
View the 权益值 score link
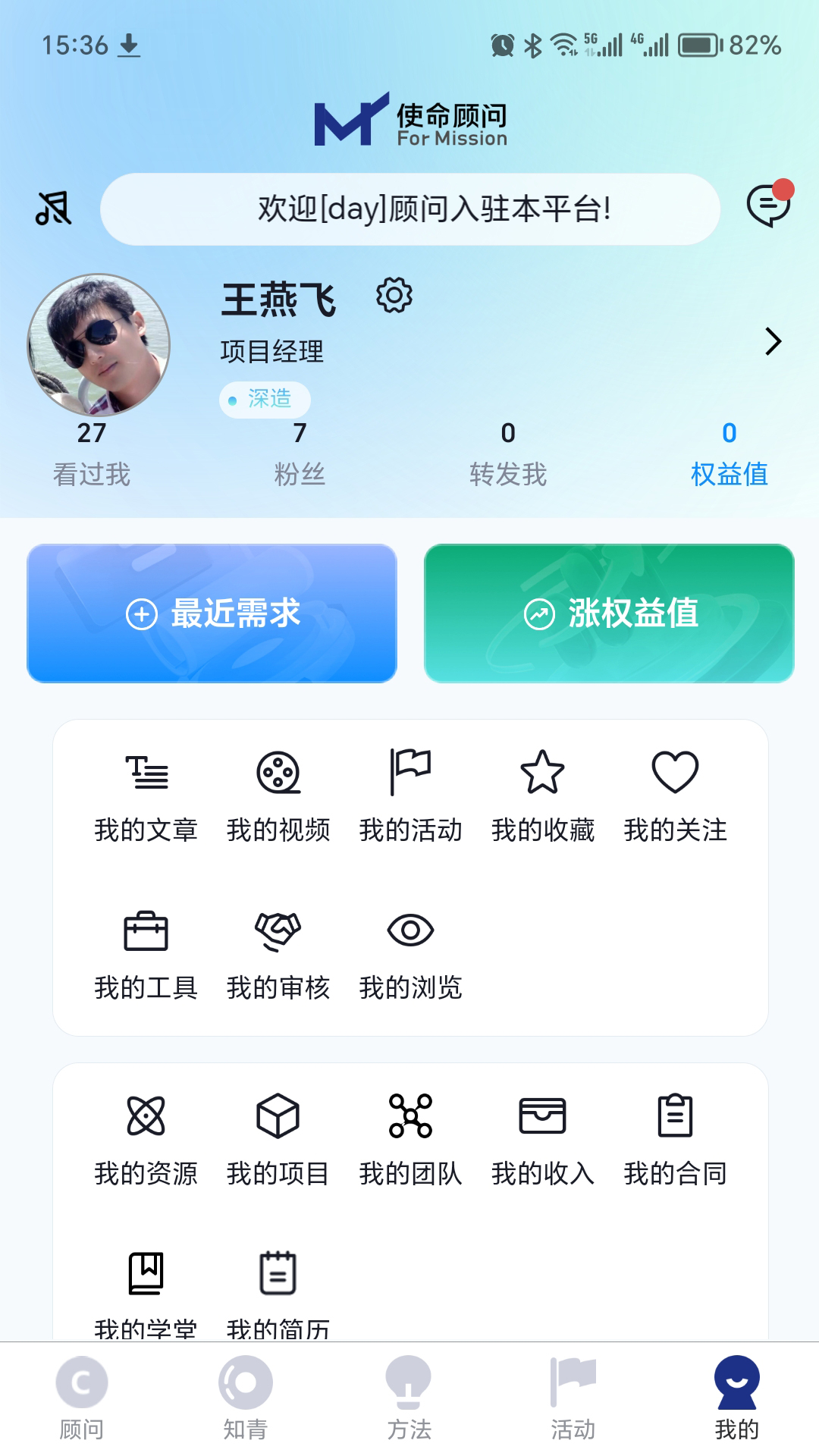(729, 453)
